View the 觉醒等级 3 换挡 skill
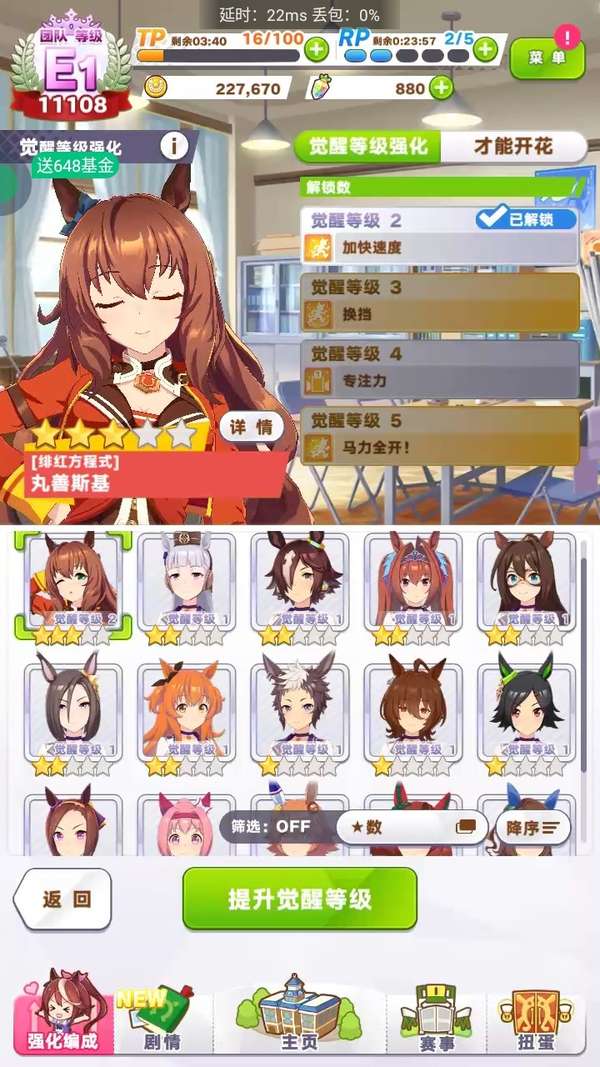The width and height of the screenshot is (600, 1067). (x=440, y=303)
